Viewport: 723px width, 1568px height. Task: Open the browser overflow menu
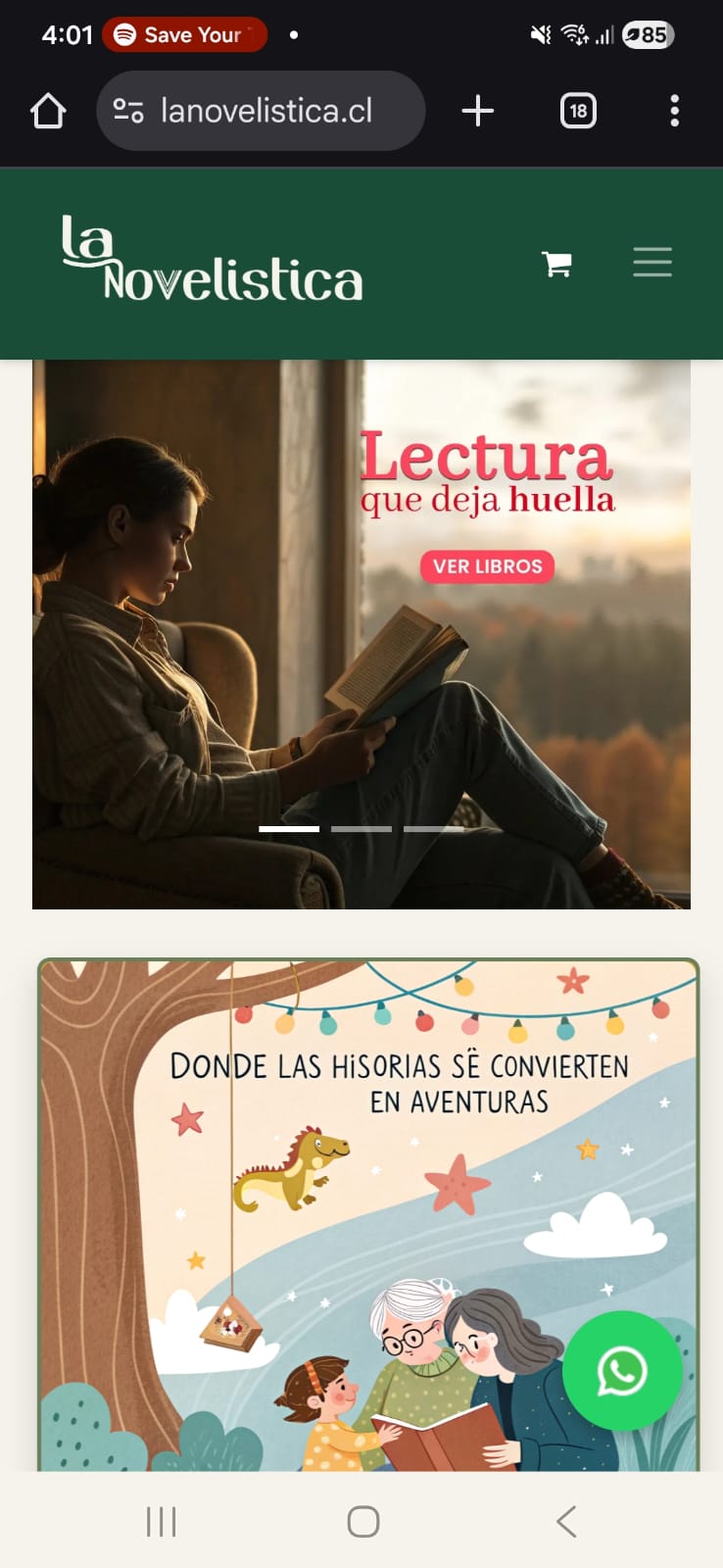[x=674, y=111]
